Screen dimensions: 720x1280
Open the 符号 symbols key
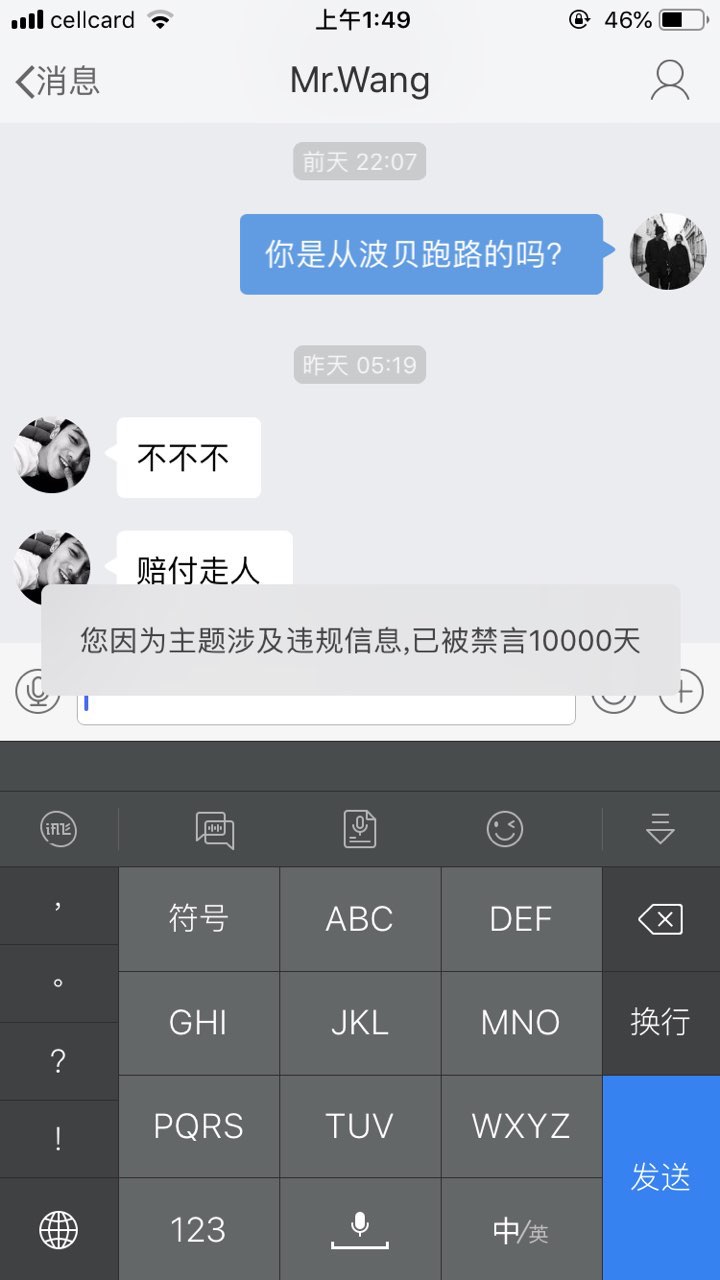[198, 918]
